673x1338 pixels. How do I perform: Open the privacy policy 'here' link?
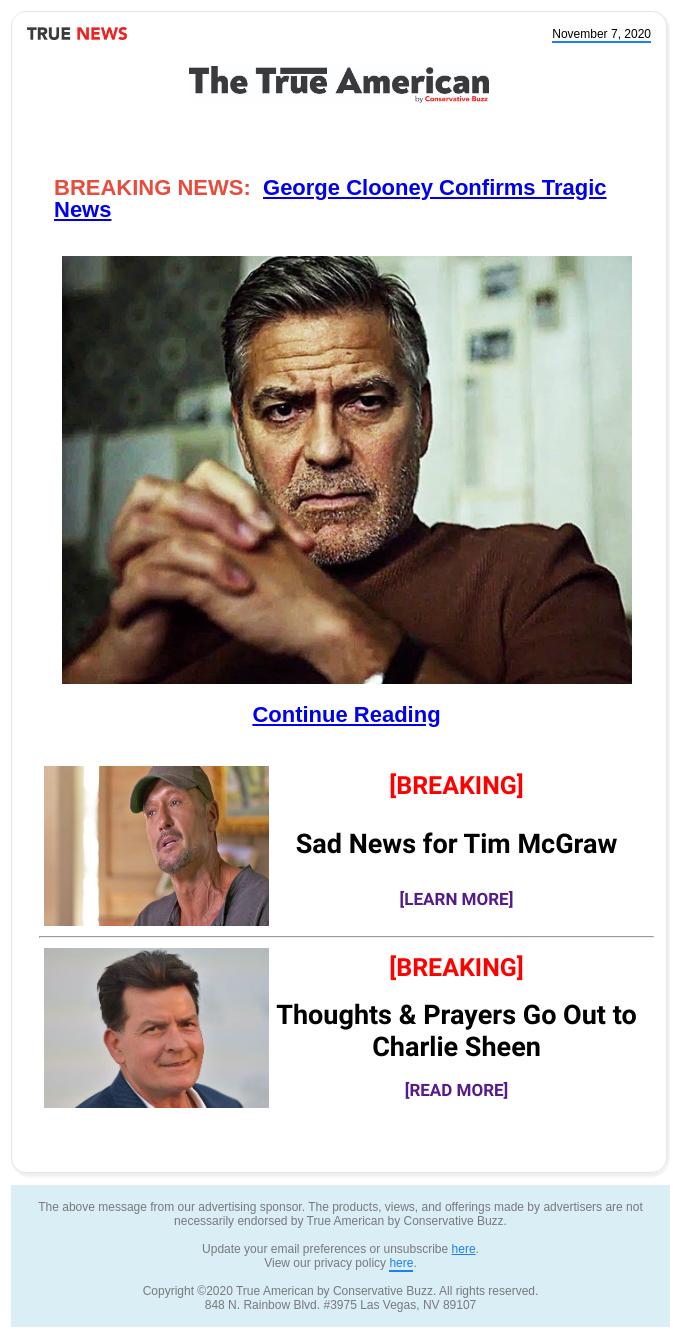tap(401, 1263)
